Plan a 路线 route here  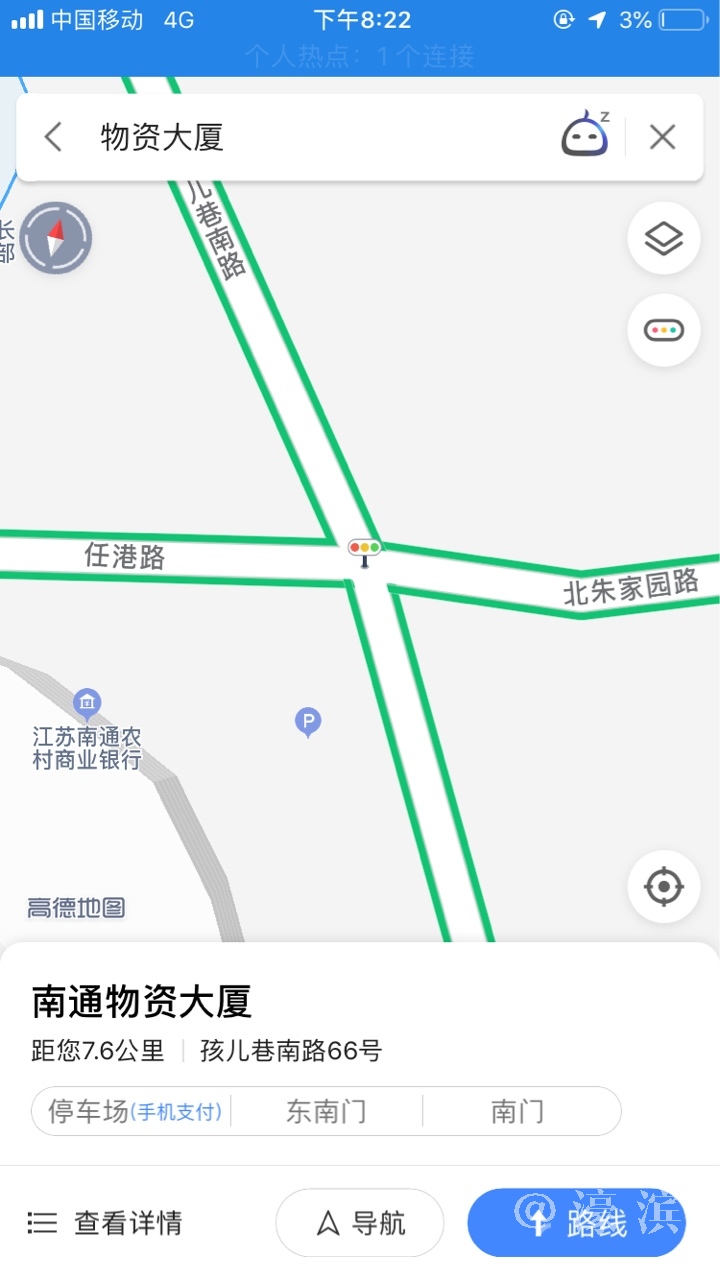coord(576,1222)
